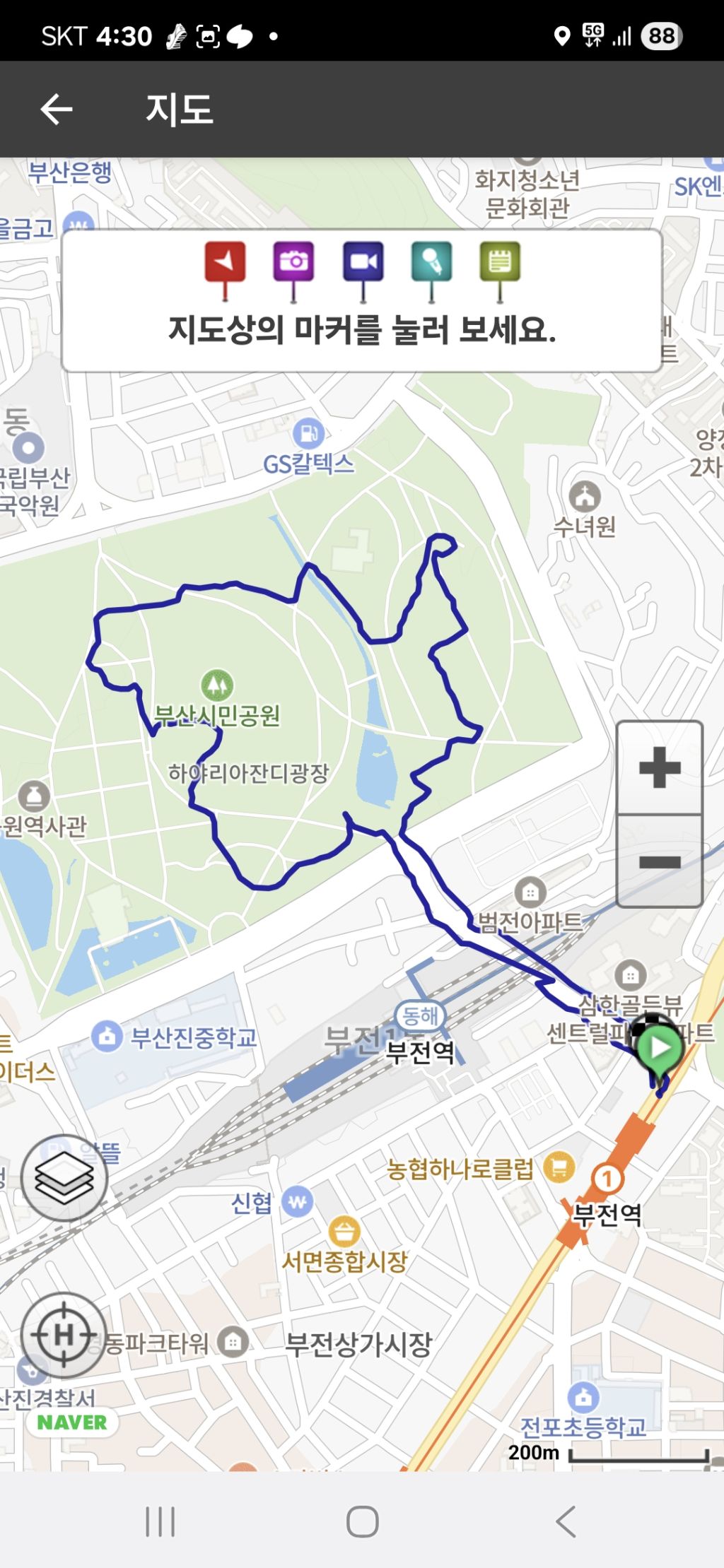The image size is (724, 1568).
Task: Center the map on current location
Action: (x=64, y=1335)
